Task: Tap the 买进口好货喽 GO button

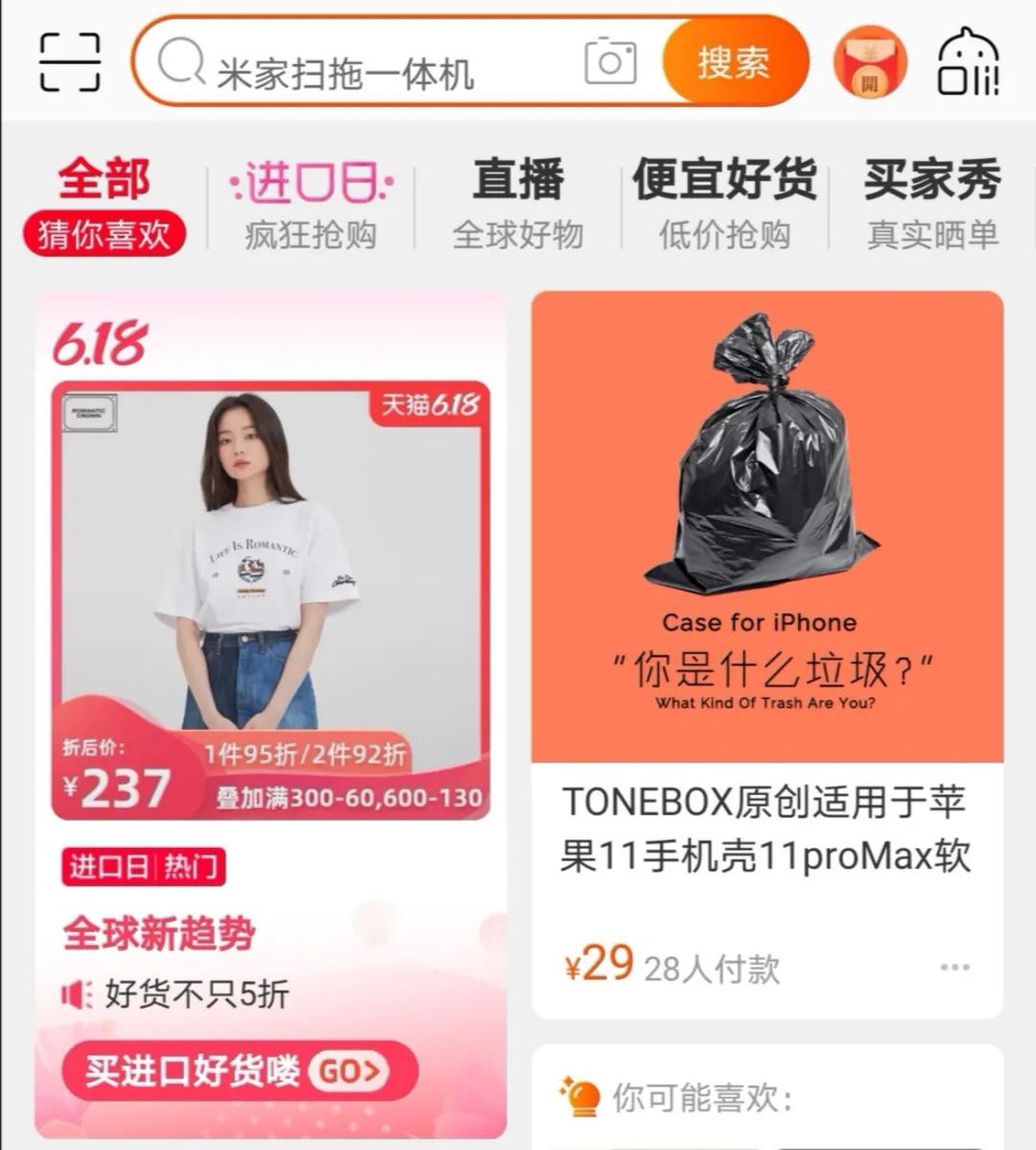Action: [238, 1071]
